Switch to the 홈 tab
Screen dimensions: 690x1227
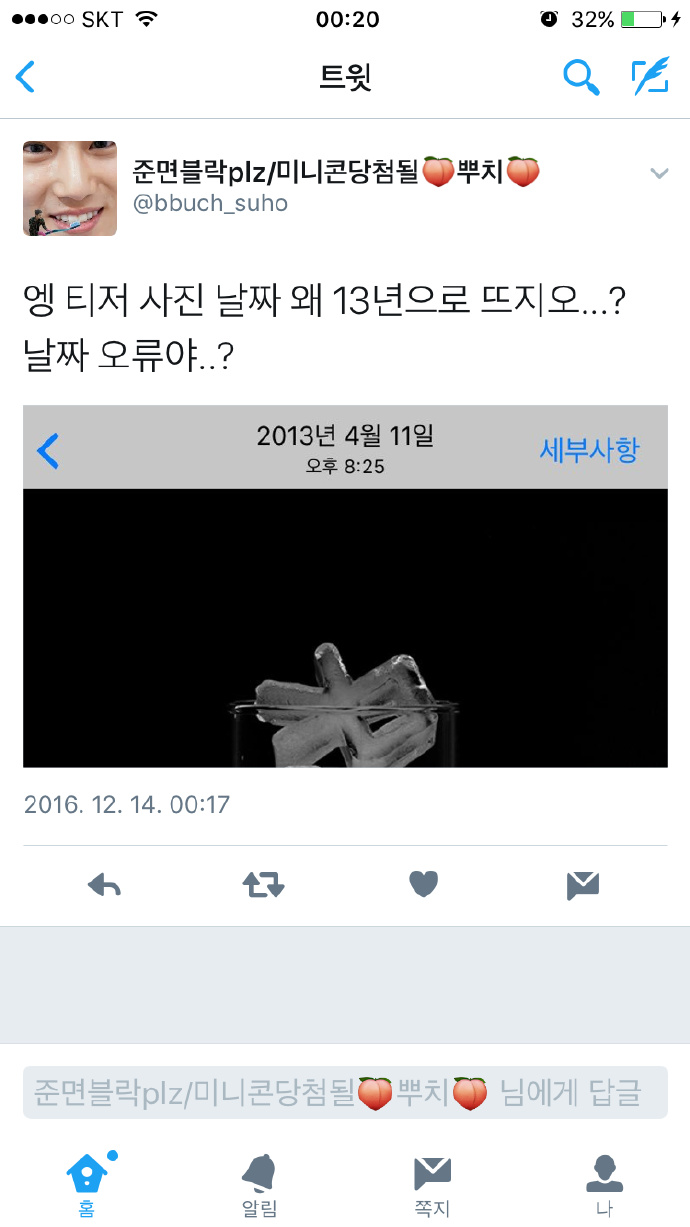87,1182
